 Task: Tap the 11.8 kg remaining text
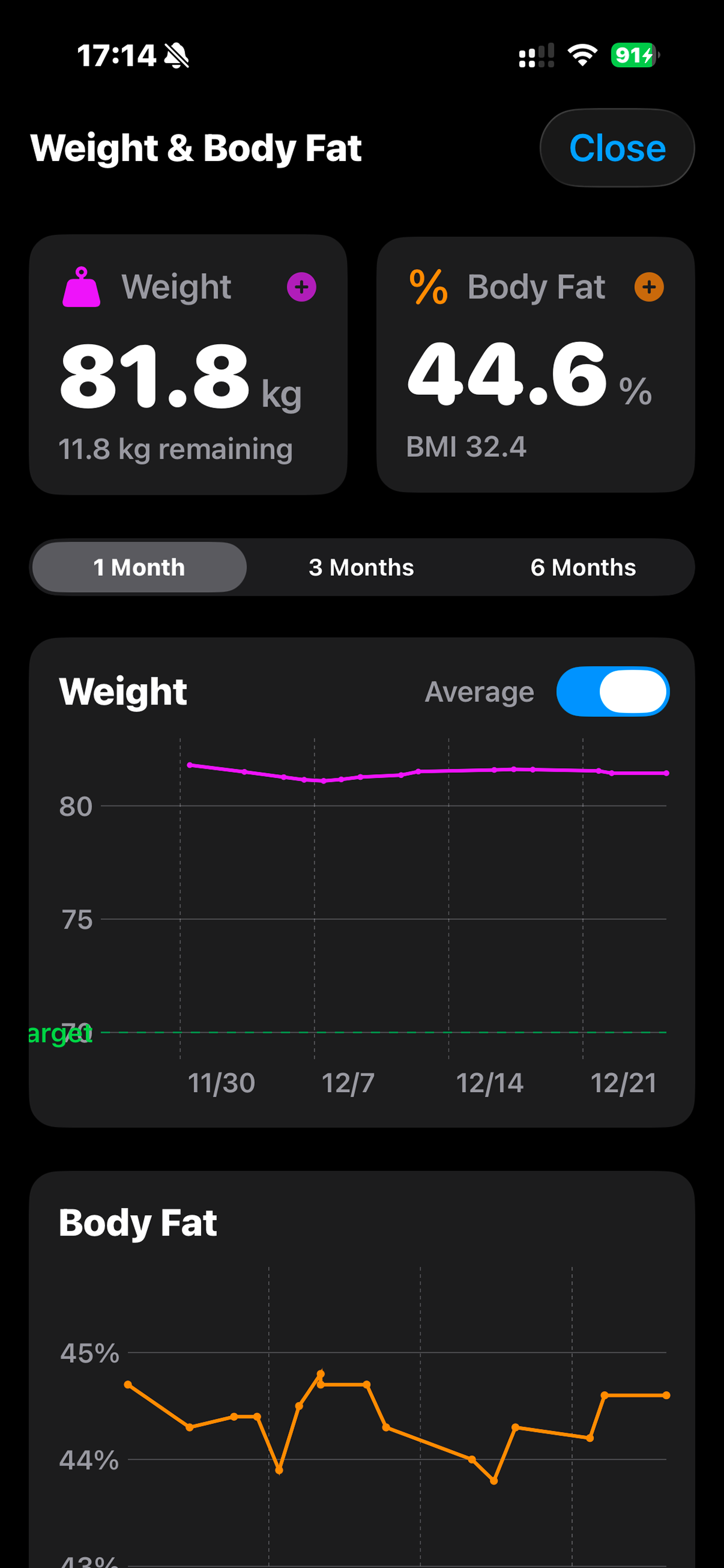(x=177, y=449)
